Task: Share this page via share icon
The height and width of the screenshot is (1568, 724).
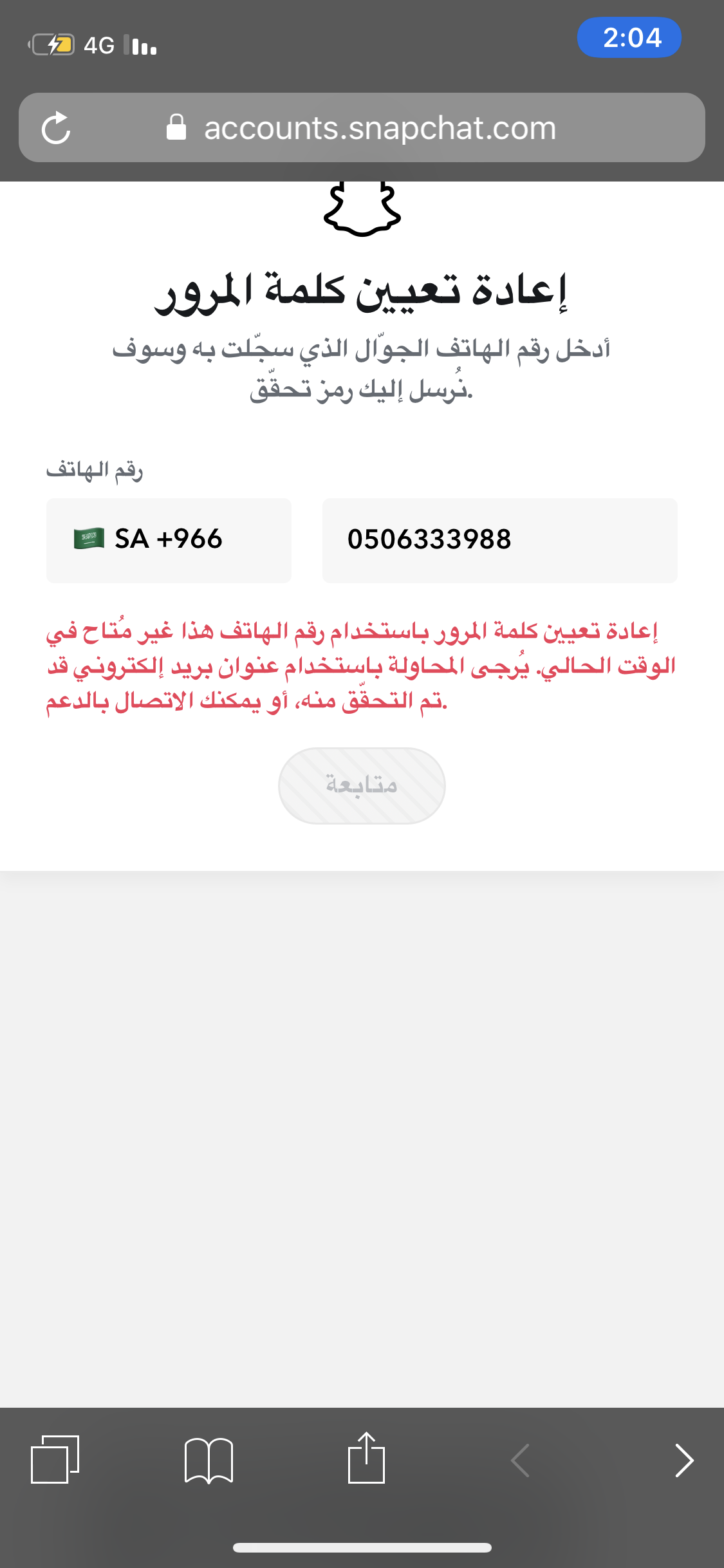Action: coord(366,1458)
